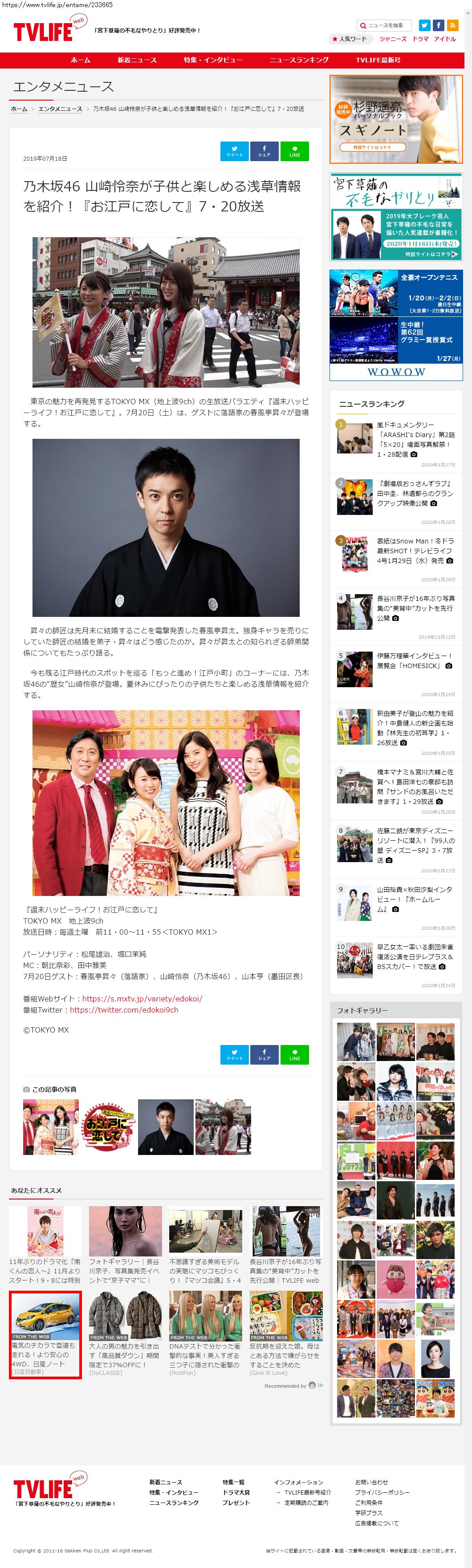Visit the s.mxtv.jp program website link
Screen dimensions: 472x1568
pos(142,999)
